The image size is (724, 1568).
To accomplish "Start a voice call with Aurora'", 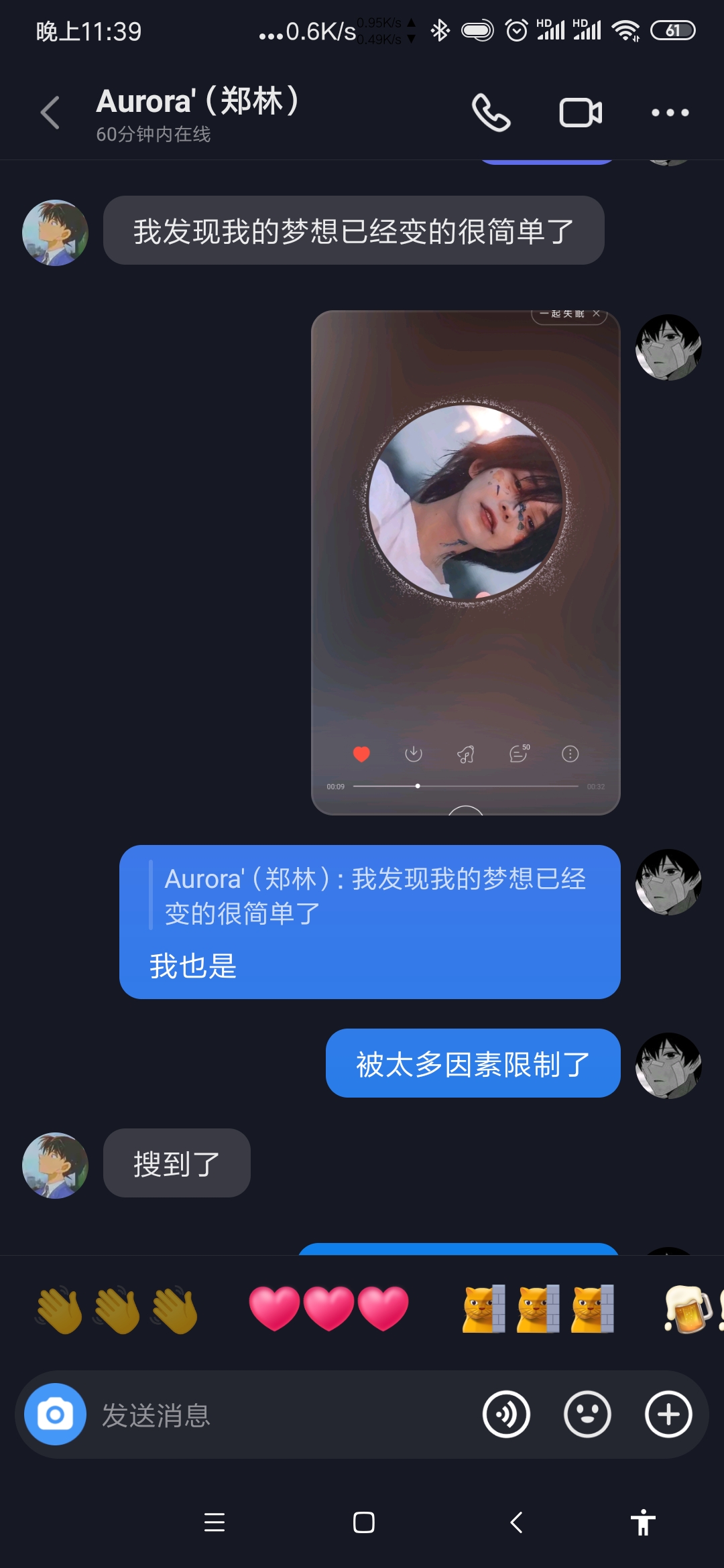I will [491, 113].
